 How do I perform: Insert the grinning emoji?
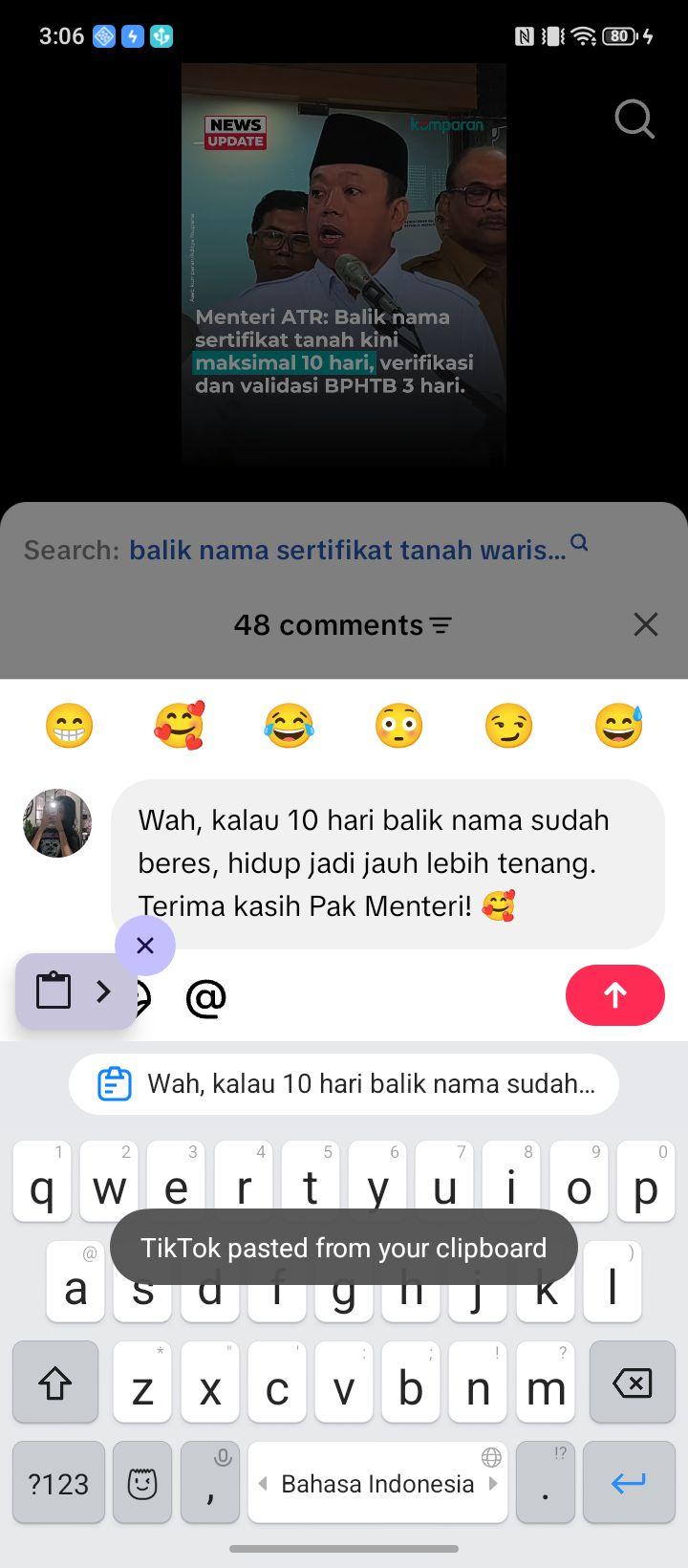(70, 726)
